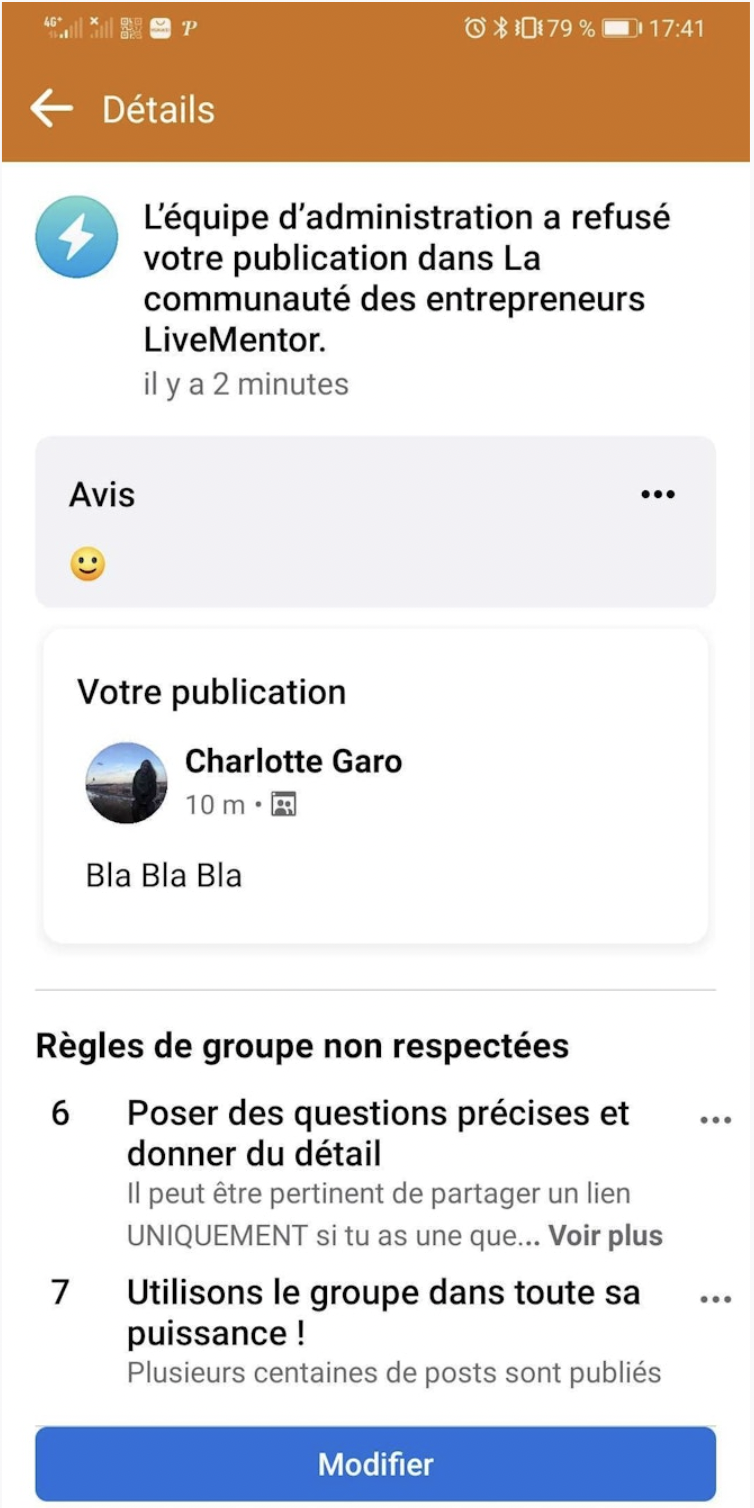Expand rule 6 with Voir plus
This screenshot has height=1508, width=754.
(x=606, y=1236)
